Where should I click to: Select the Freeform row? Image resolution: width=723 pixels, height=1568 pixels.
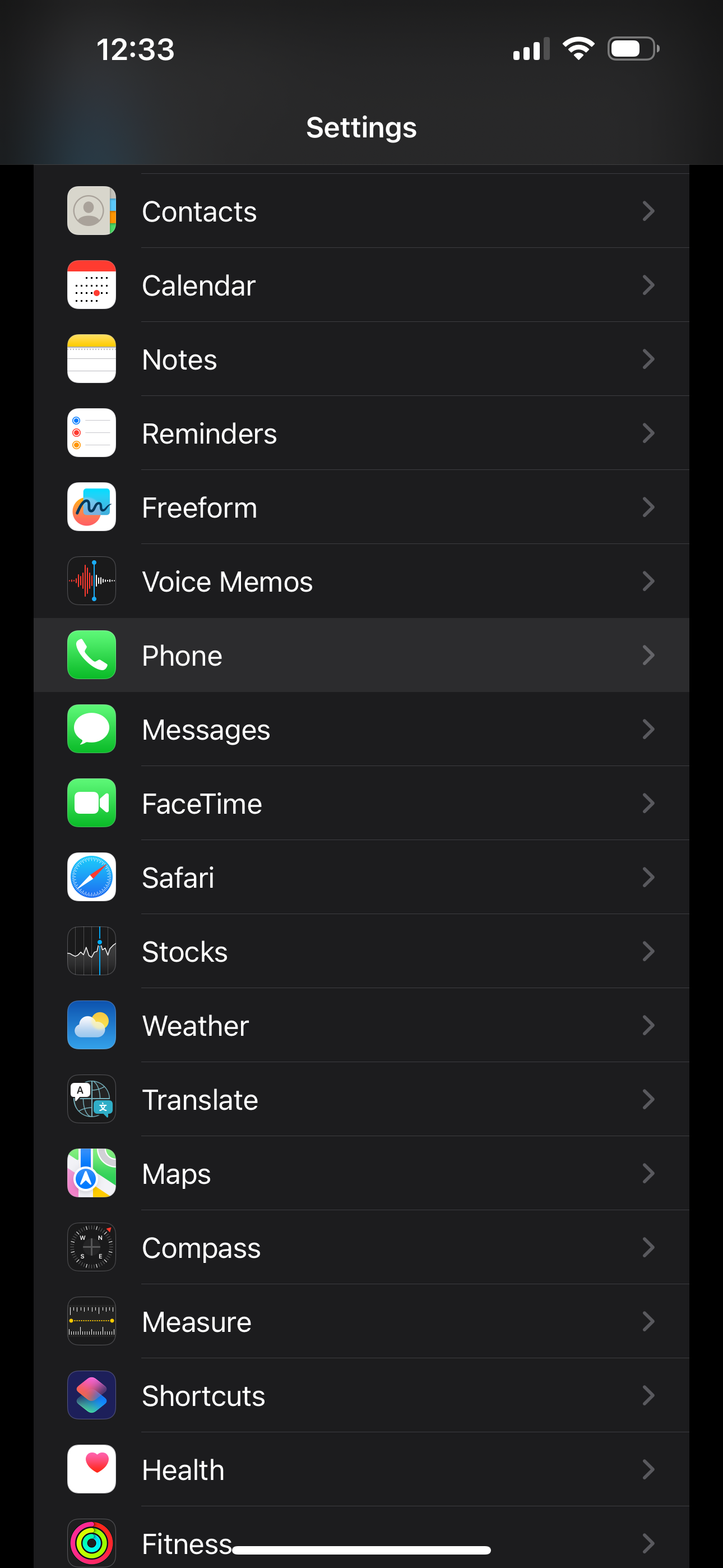(x=361, y=508)
